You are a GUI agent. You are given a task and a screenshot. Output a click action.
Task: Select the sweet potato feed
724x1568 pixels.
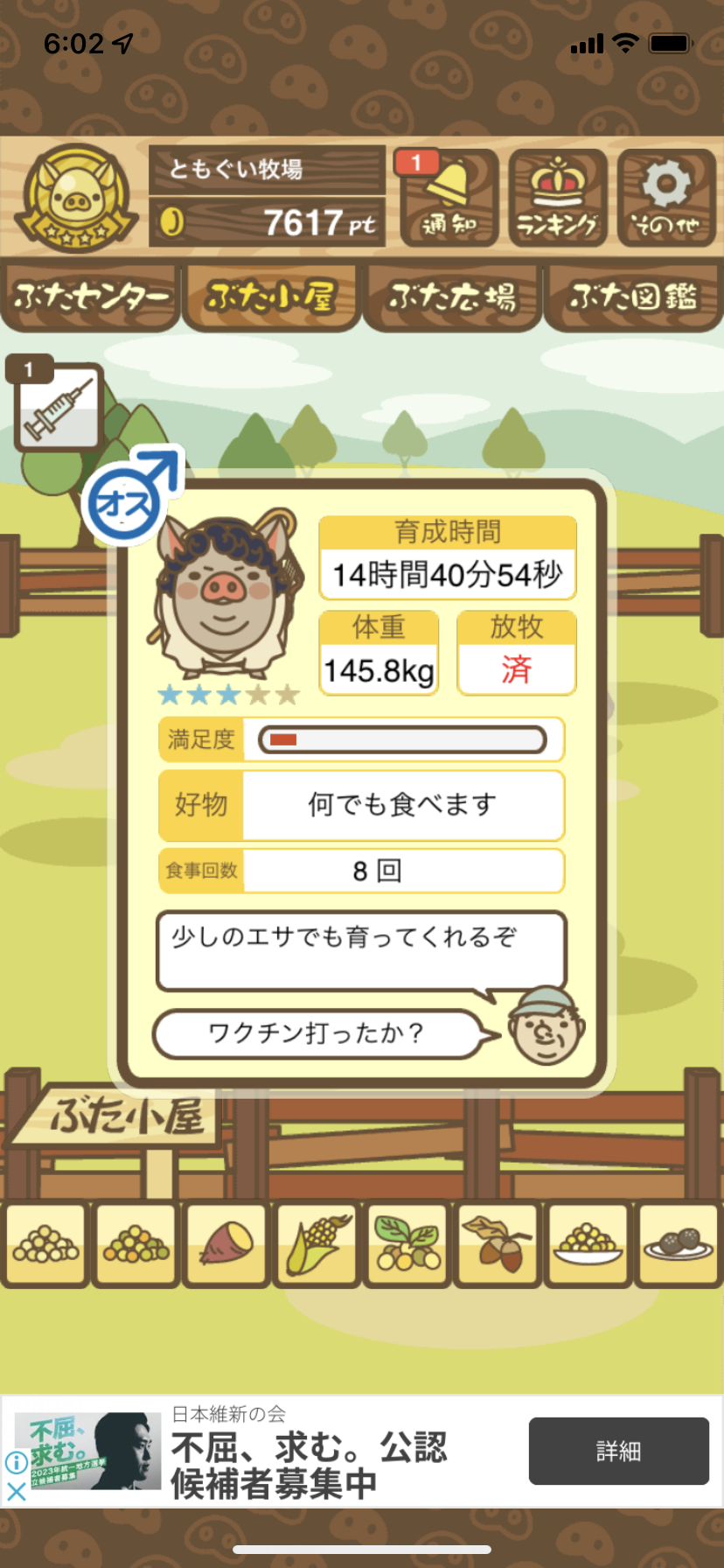tap(226, 1244)
